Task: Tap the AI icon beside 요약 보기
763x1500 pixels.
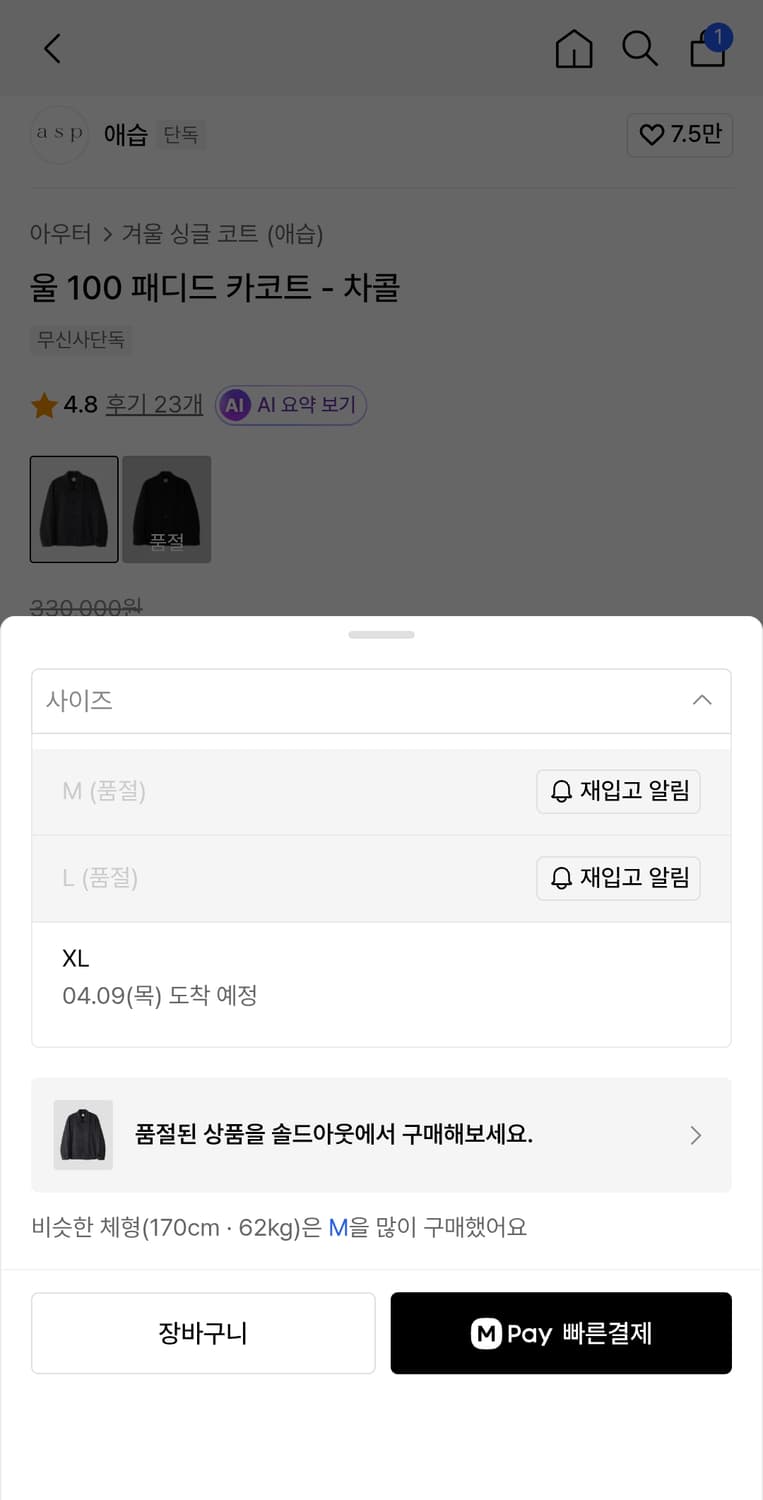Action: [x=235, y=405]
